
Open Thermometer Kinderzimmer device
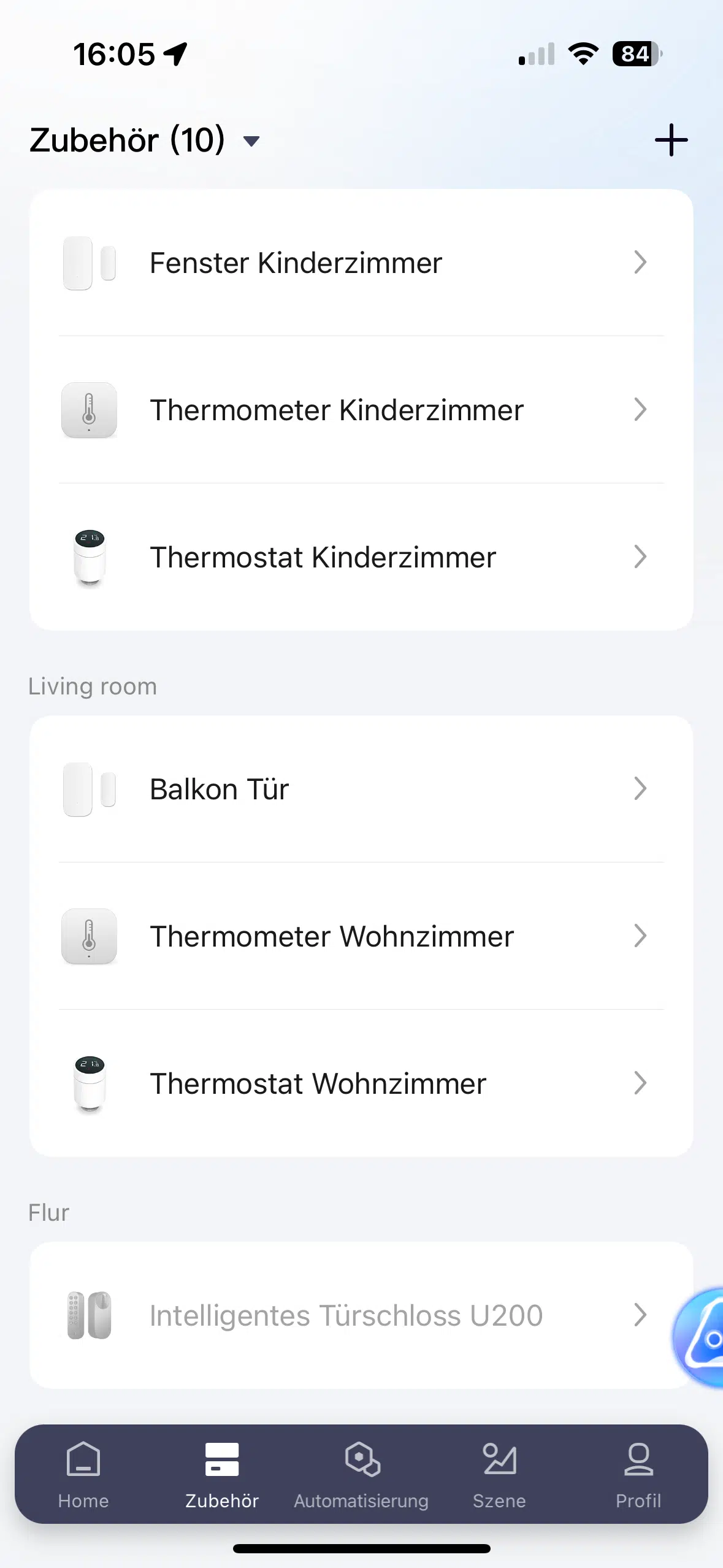click(361, 410)
